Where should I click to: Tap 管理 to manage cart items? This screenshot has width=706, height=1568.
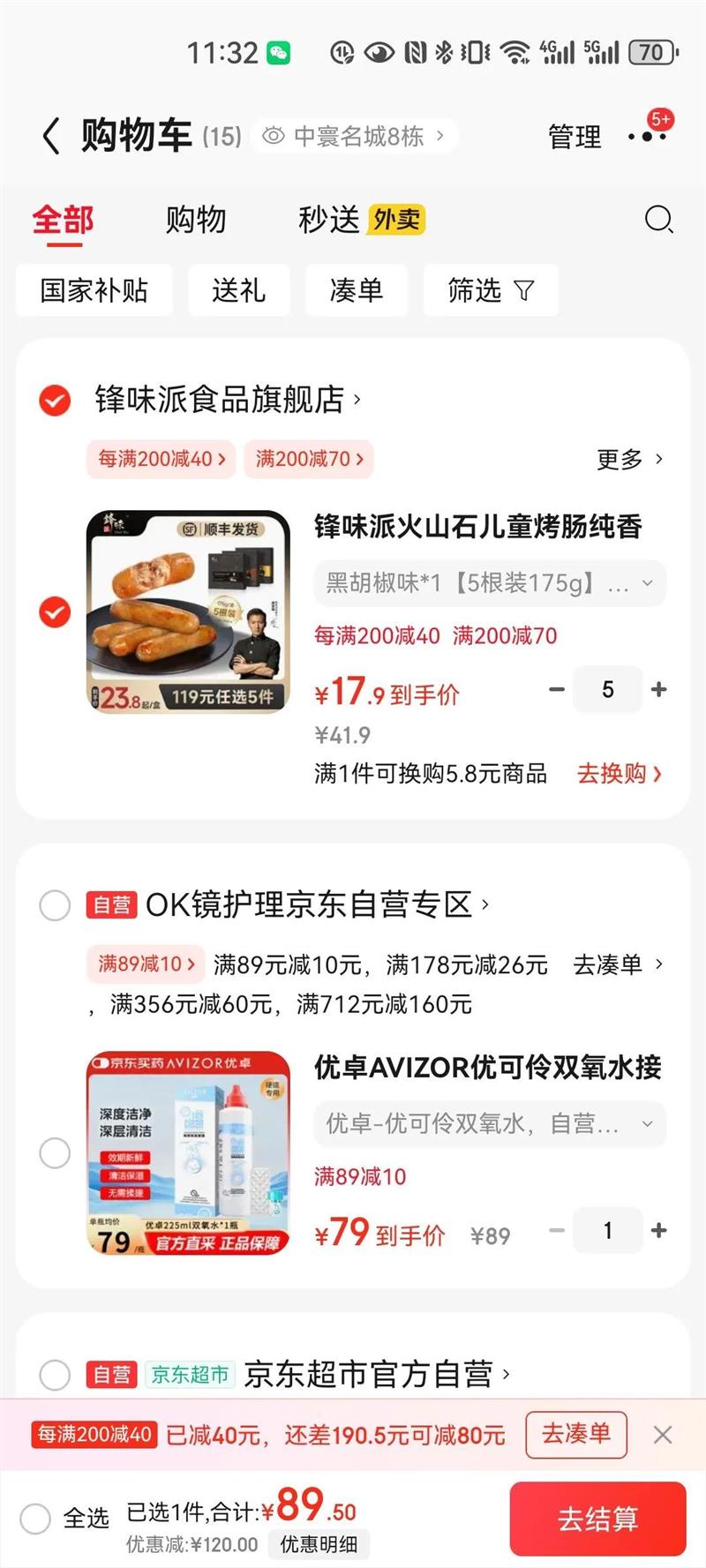(x=575, y=137)
